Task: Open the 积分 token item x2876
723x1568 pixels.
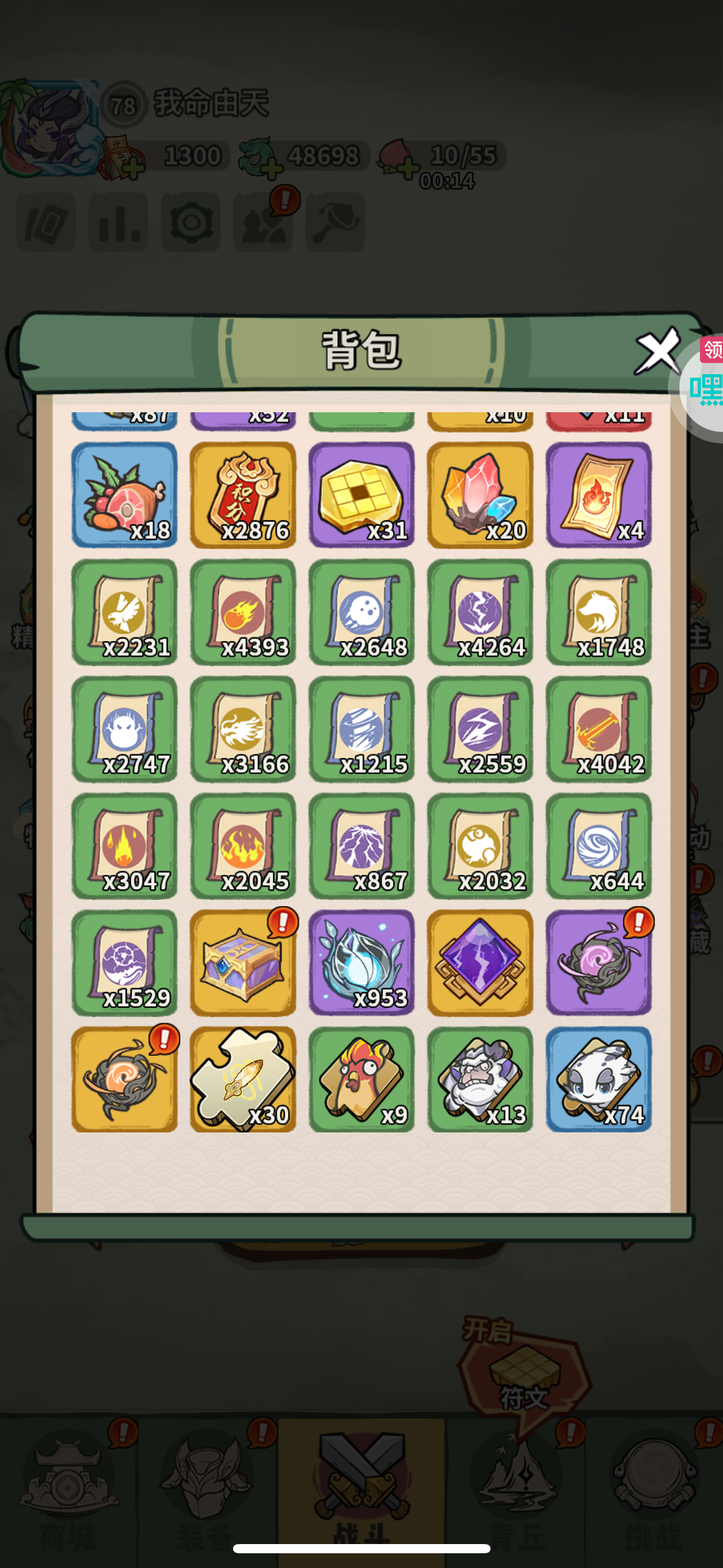Action: pos(243,494)
